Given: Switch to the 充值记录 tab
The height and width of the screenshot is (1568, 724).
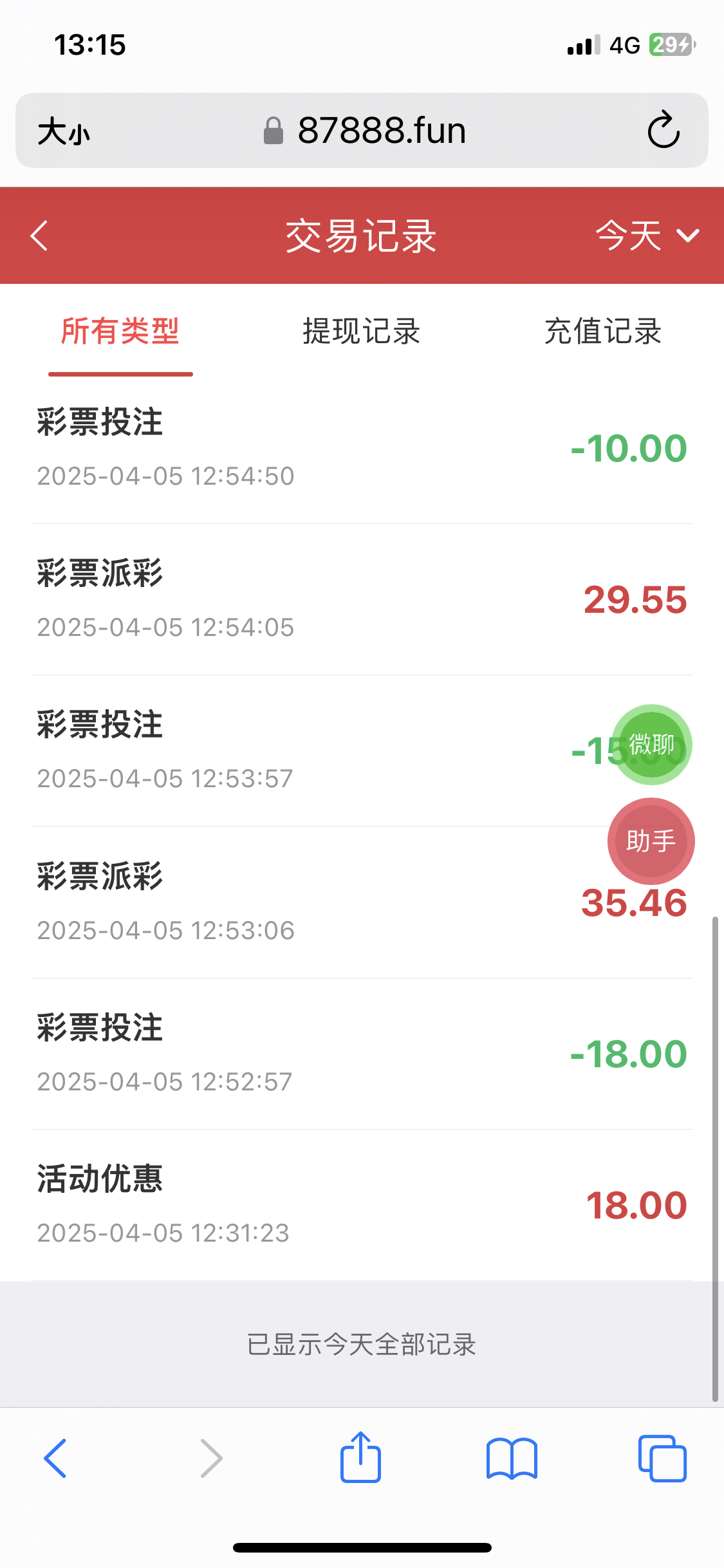Looking at the screenshot, I should (603, 332).
